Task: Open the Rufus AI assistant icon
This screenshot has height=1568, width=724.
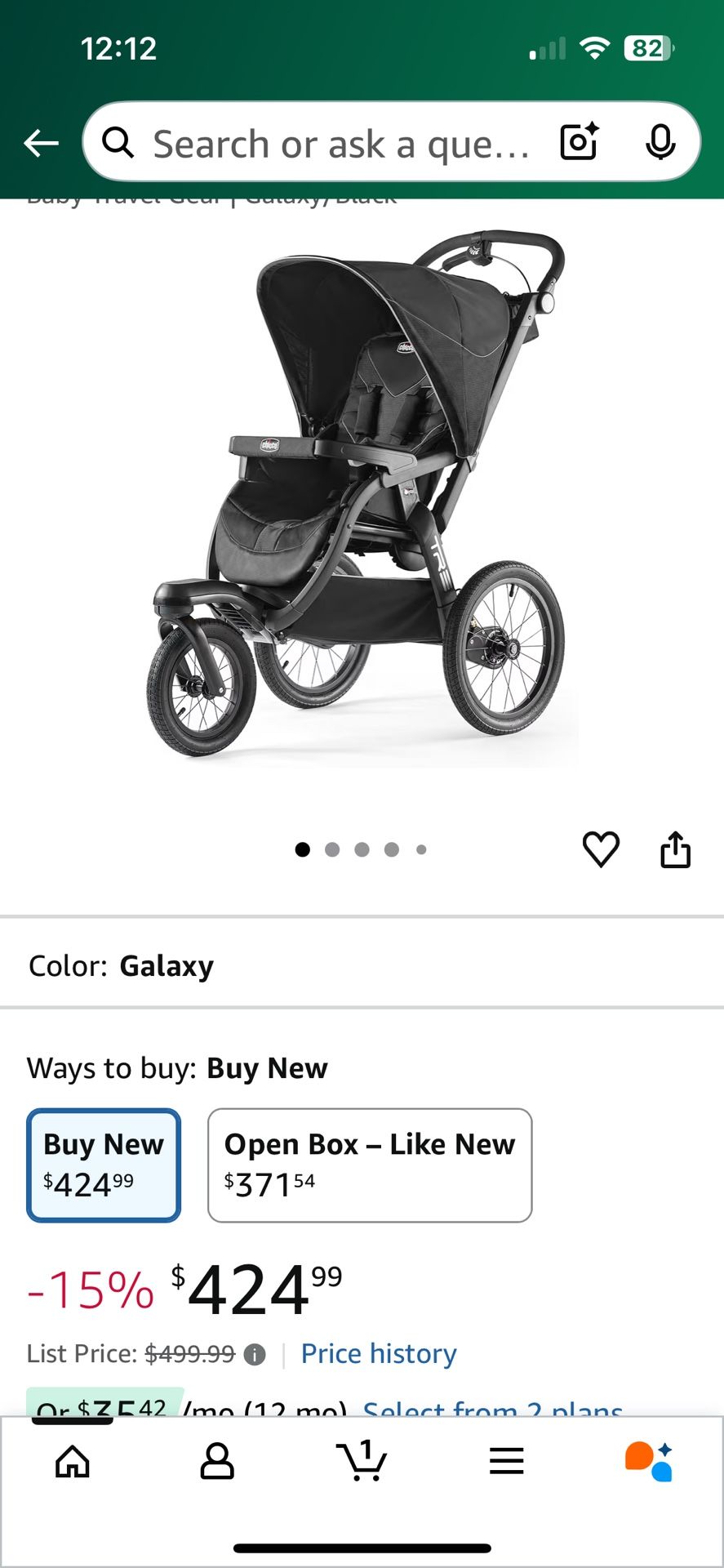Action: (651, 1462)
